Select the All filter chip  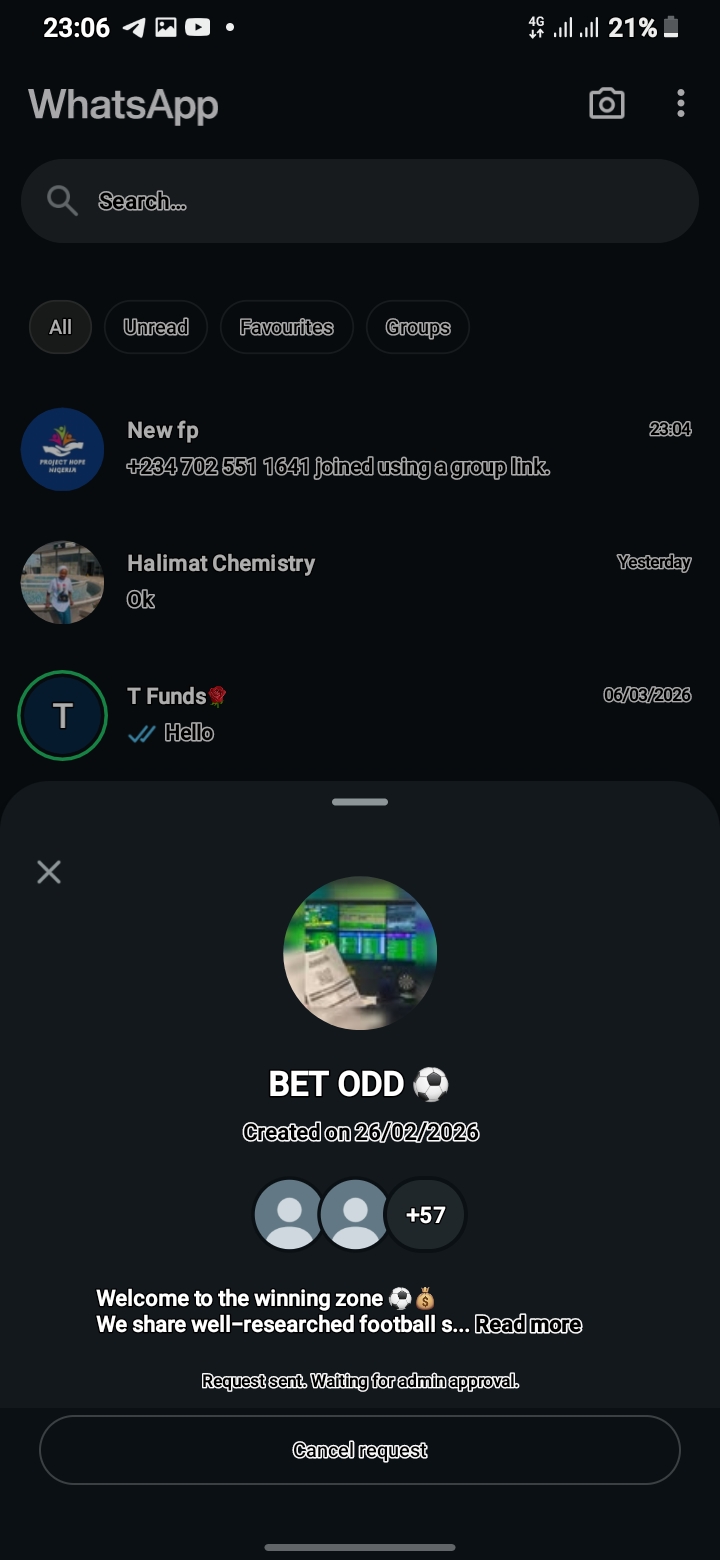click(x=60, y=327)
